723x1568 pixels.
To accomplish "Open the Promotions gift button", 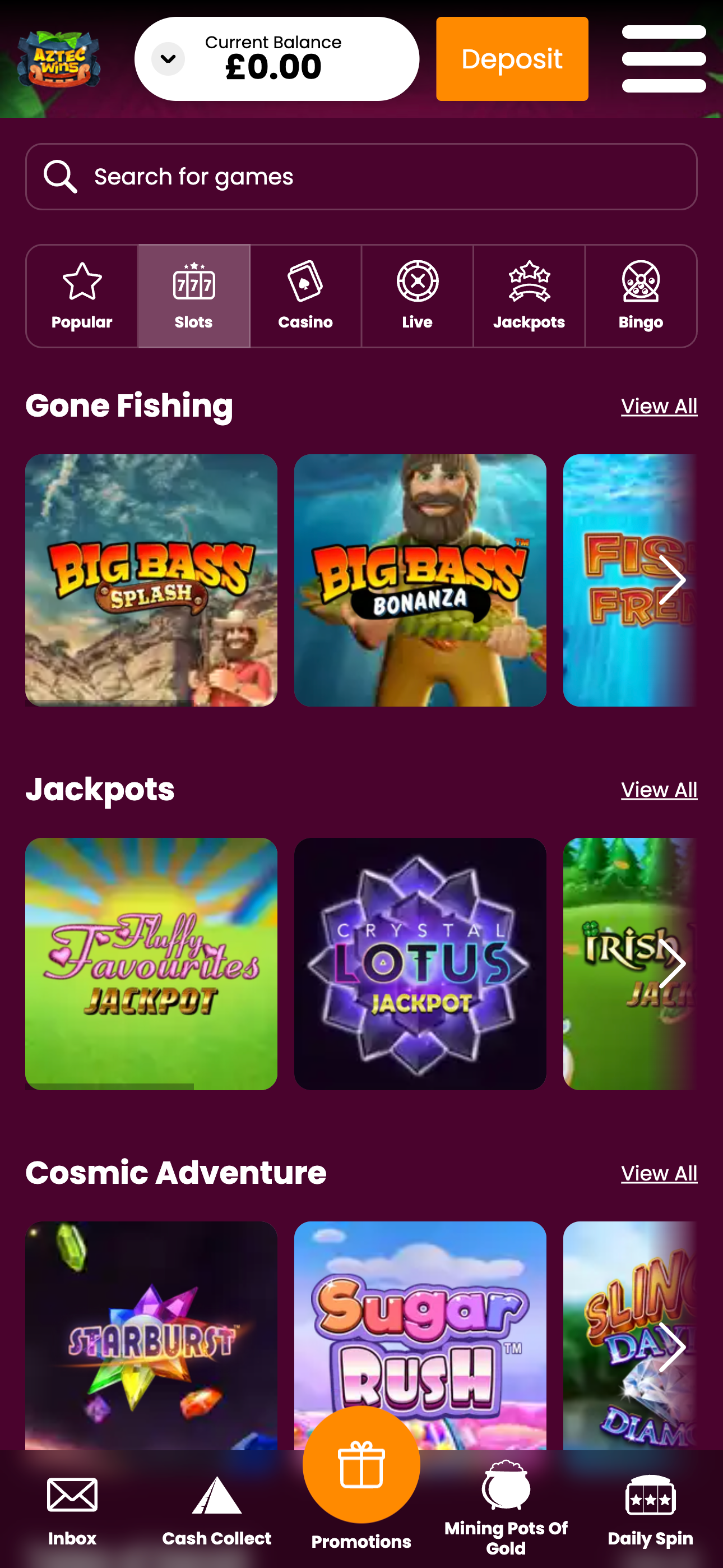I will click(x=361, y=1464).
